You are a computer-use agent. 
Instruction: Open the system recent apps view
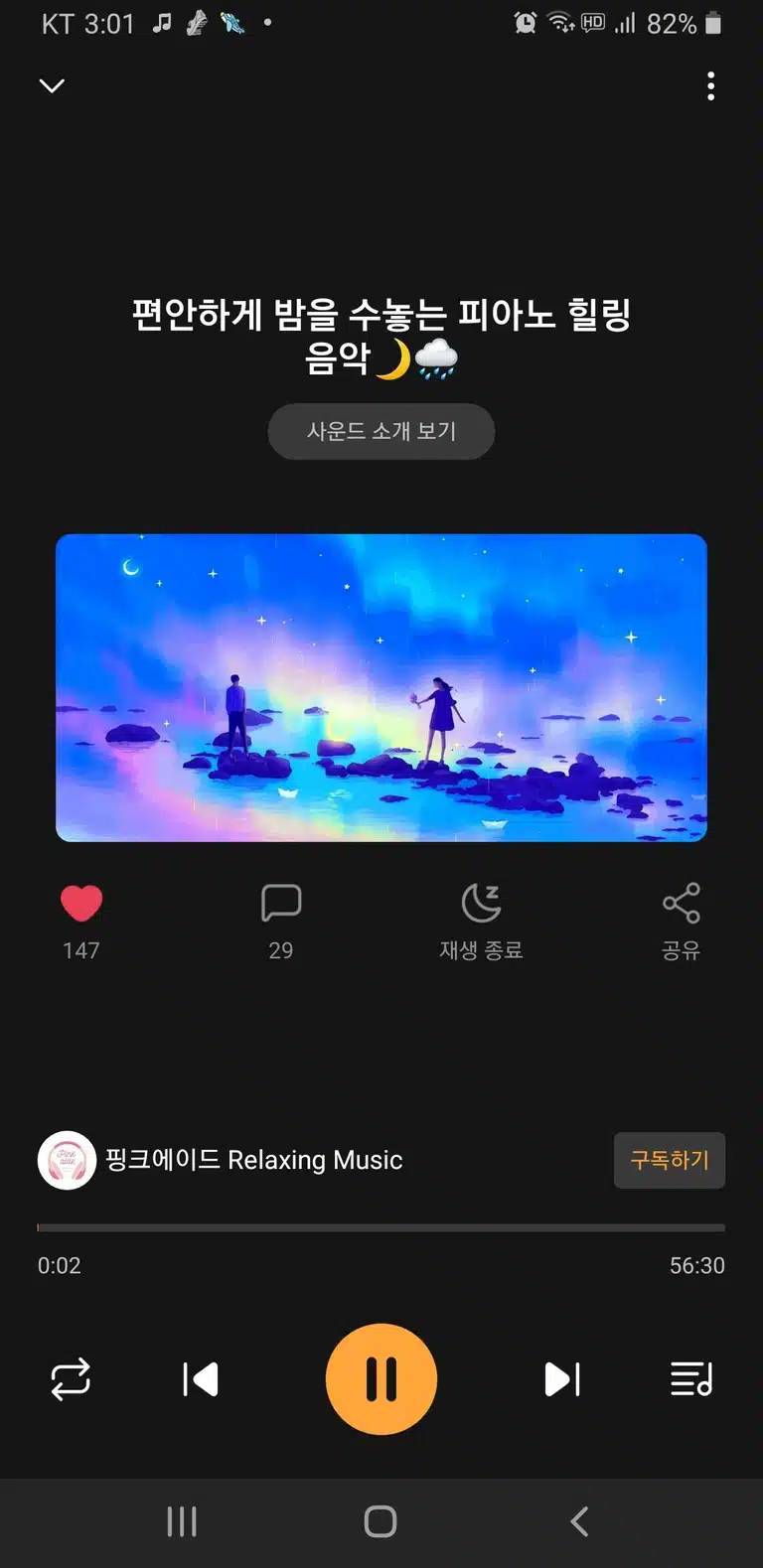tap(182, 1521)
